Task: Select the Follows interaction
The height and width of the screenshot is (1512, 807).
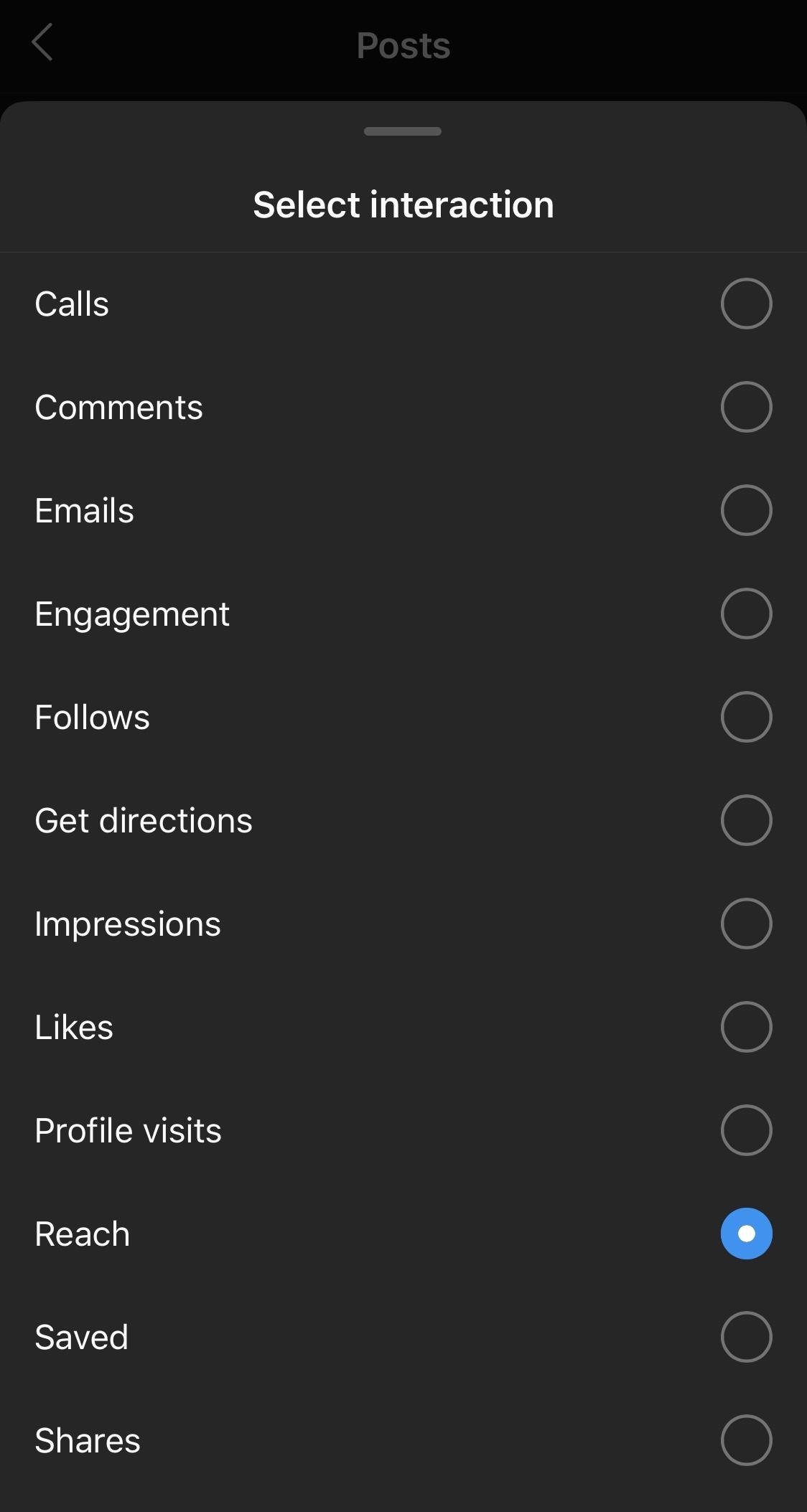Action: tap(745, 717)
